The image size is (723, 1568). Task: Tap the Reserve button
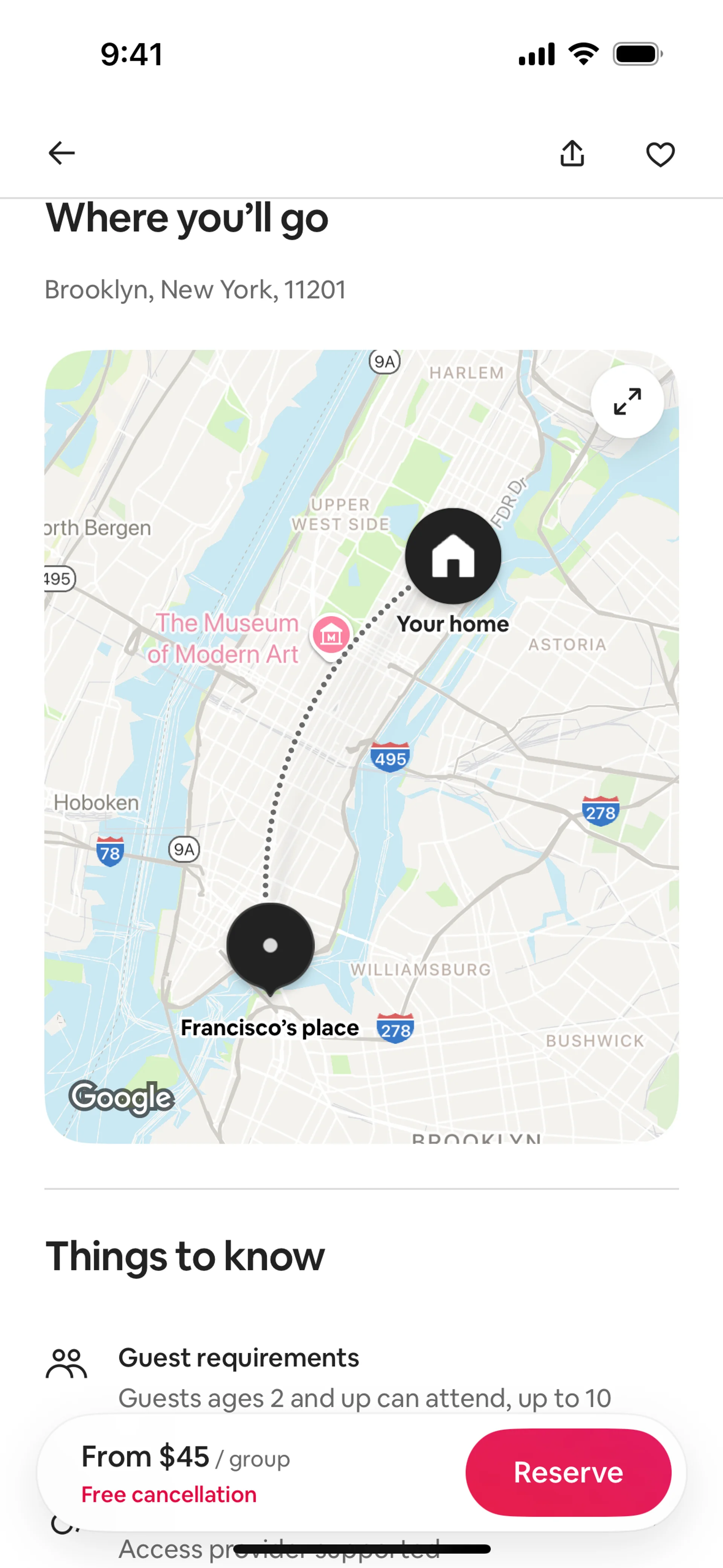[568, 1472]
